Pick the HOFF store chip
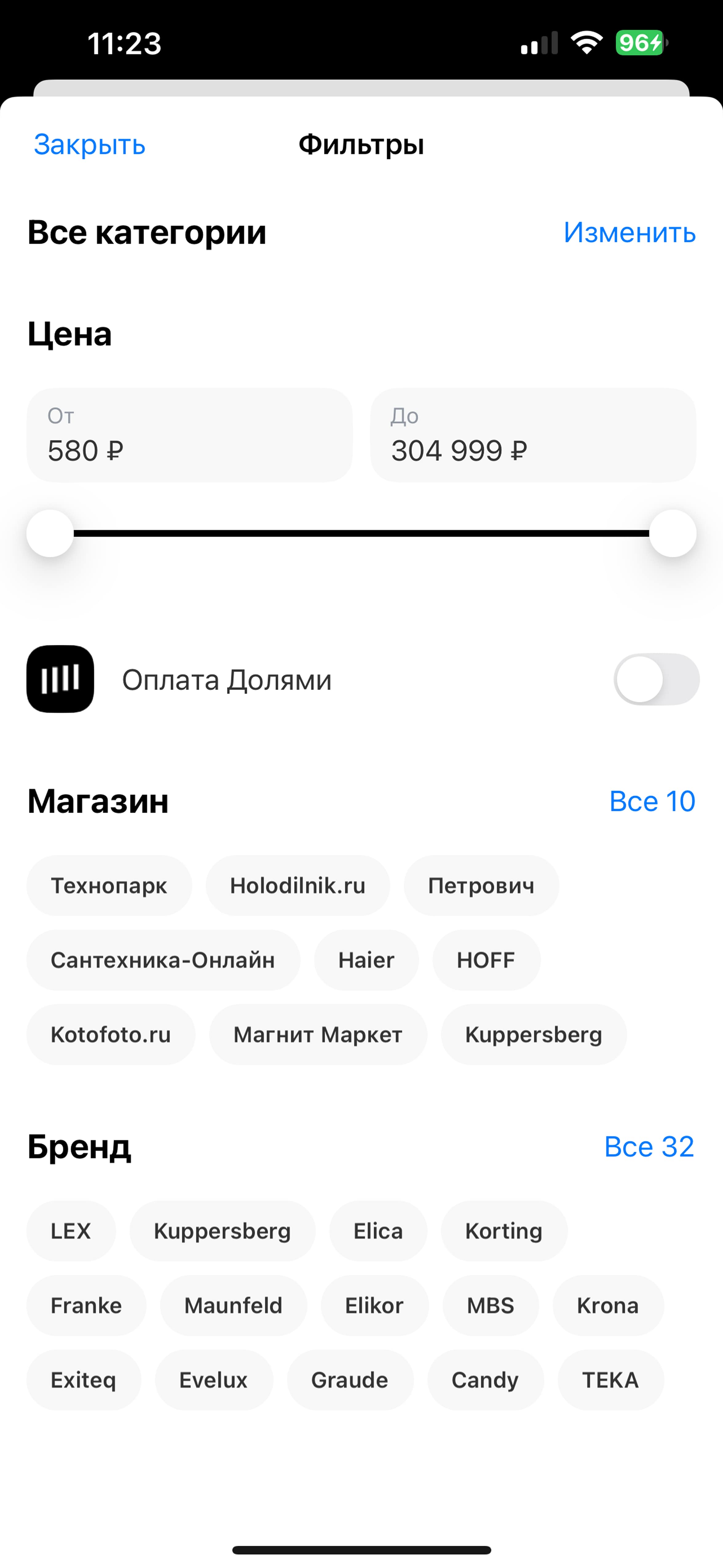 coord(486,960)
